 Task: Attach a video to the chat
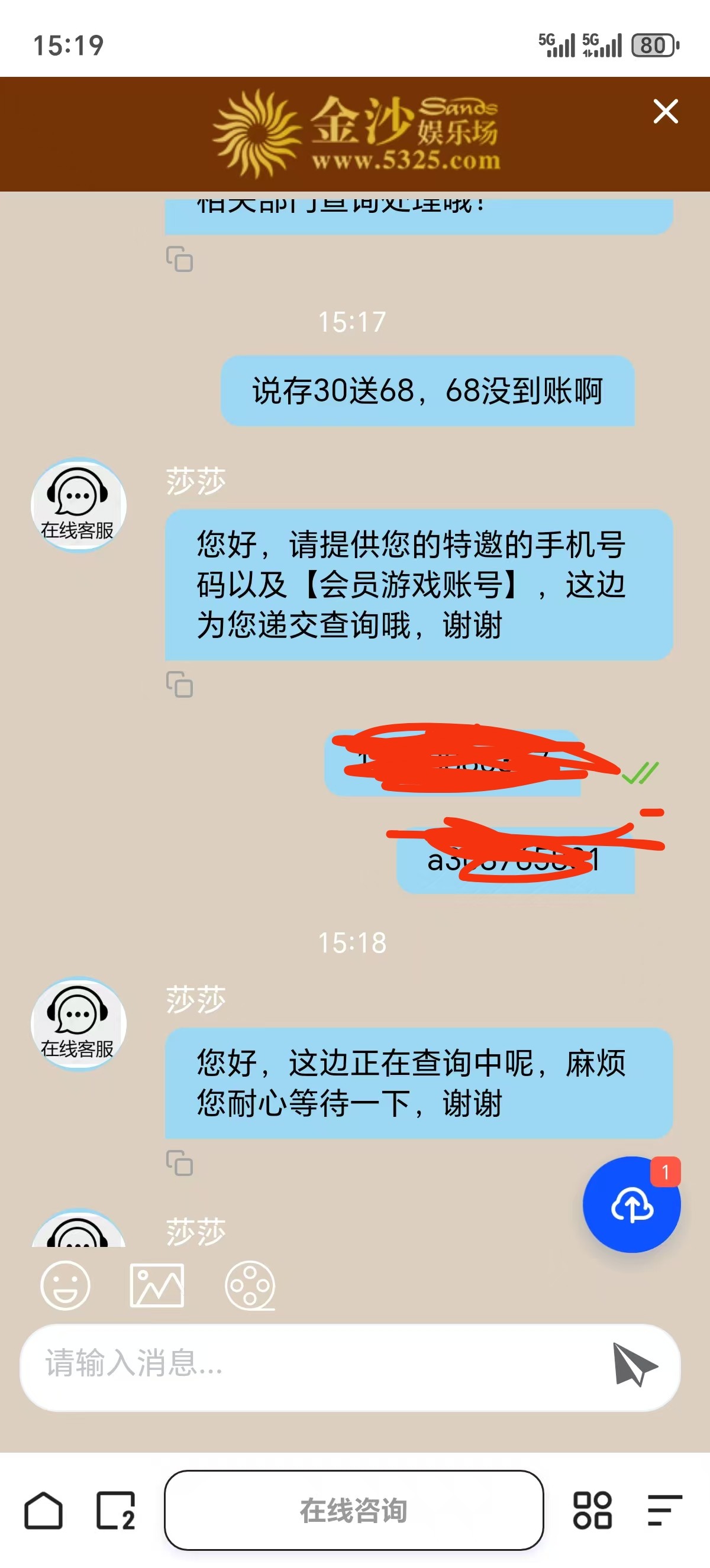pos(250,1285)
